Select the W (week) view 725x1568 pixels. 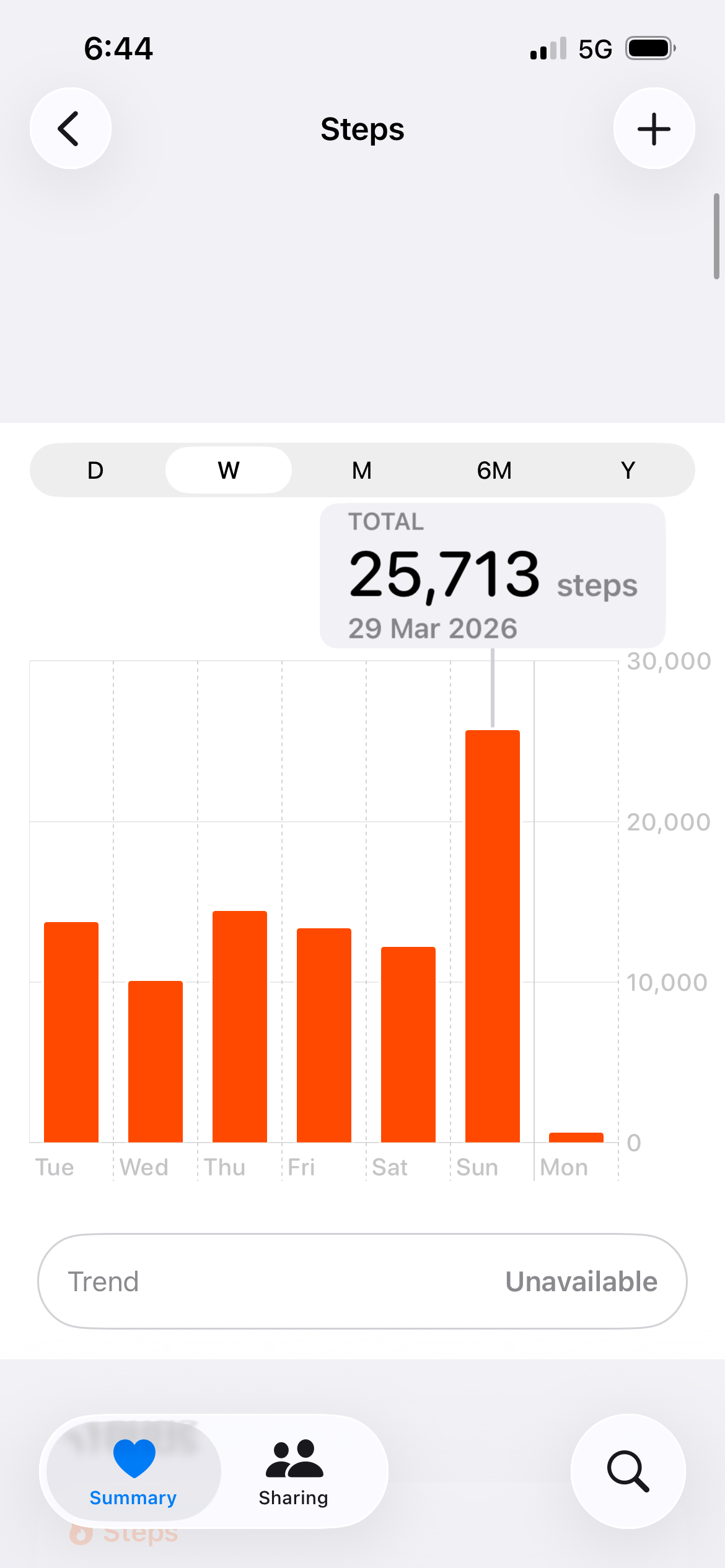click(x=229, y=471)
